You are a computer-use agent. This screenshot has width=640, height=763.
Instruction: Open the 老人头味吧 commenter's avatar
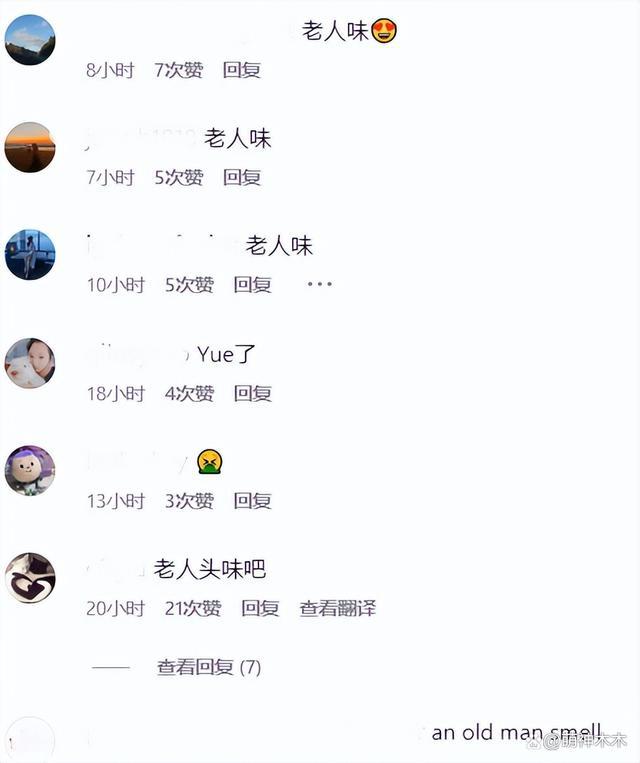(30, 578)
